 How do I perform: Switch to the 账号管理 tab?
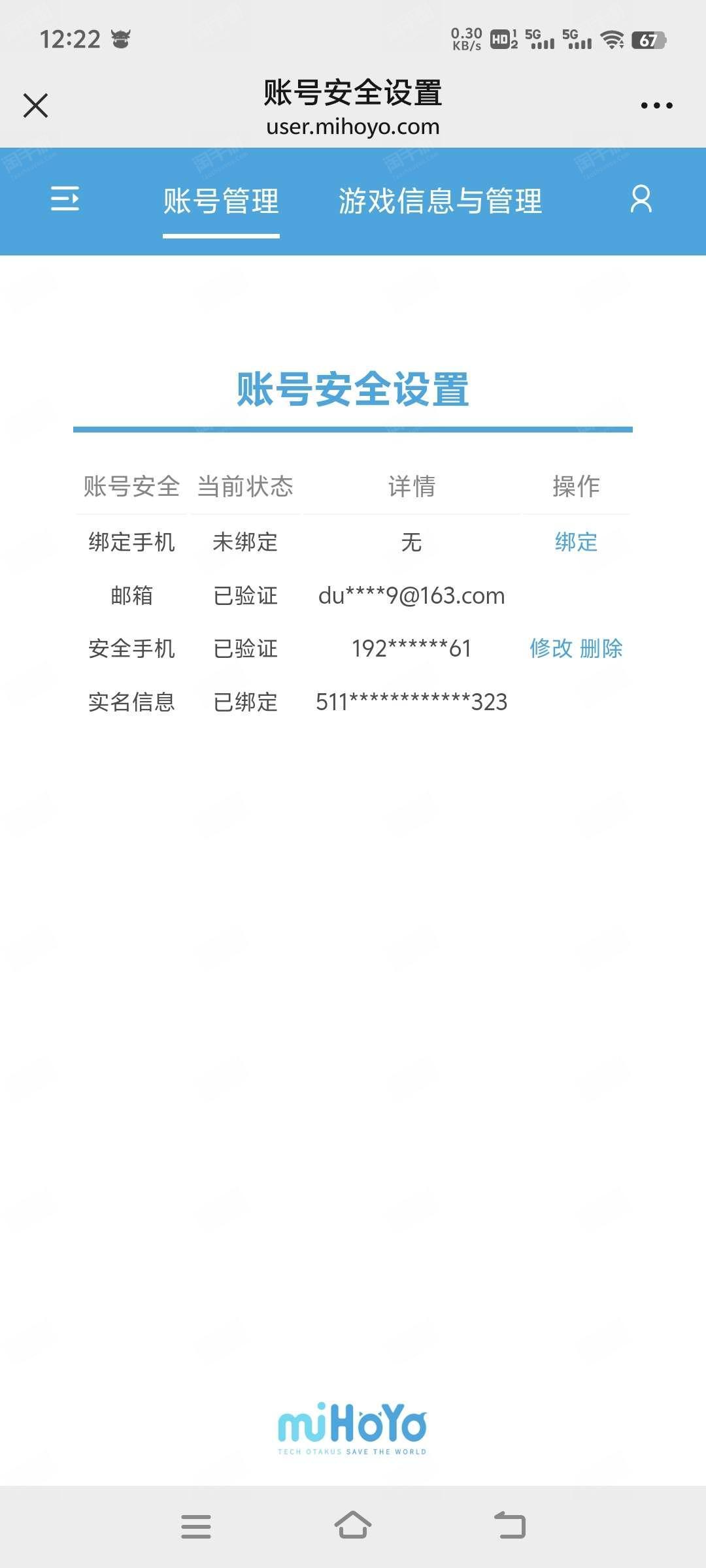click(x=221, y=201)
